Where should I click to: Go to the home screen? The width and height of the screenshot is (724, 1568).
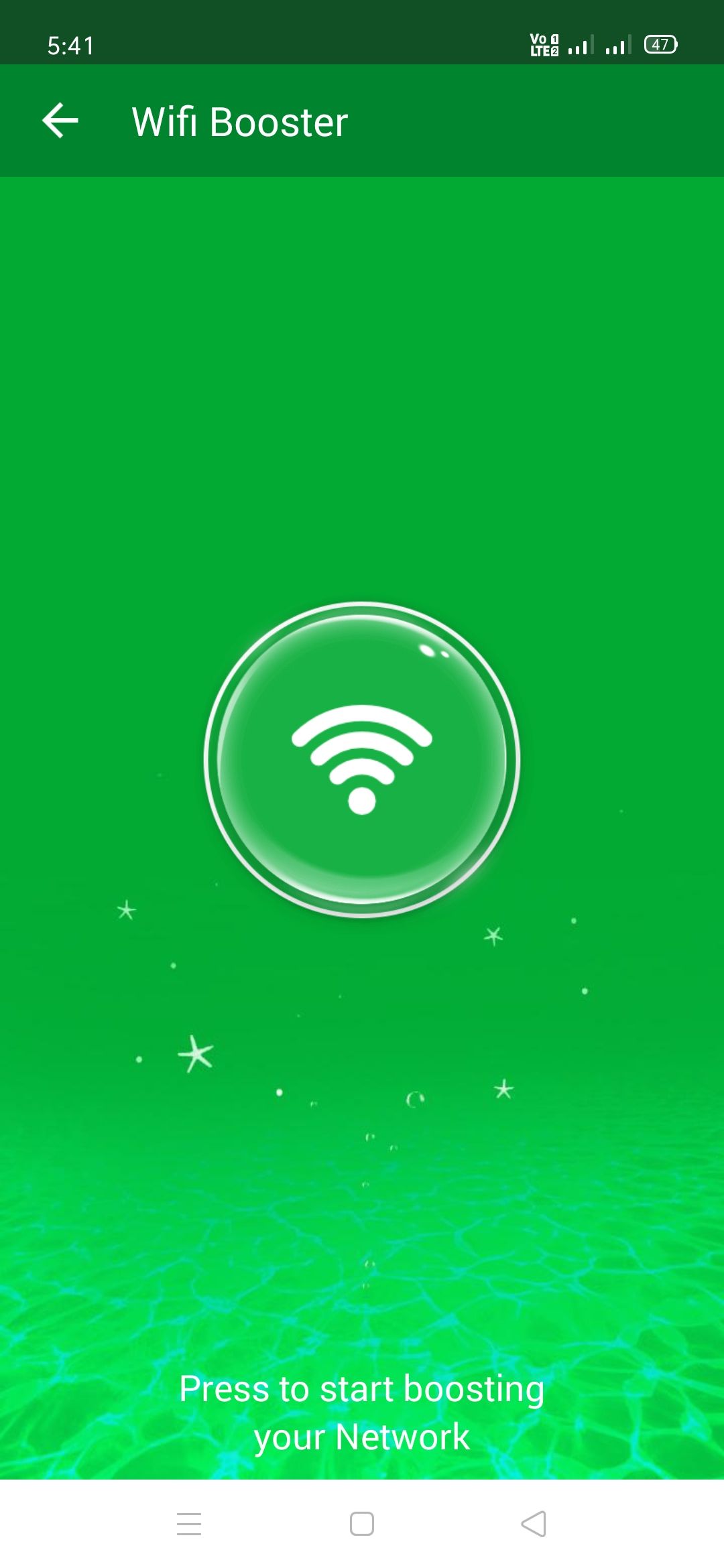pos(362,1523)
